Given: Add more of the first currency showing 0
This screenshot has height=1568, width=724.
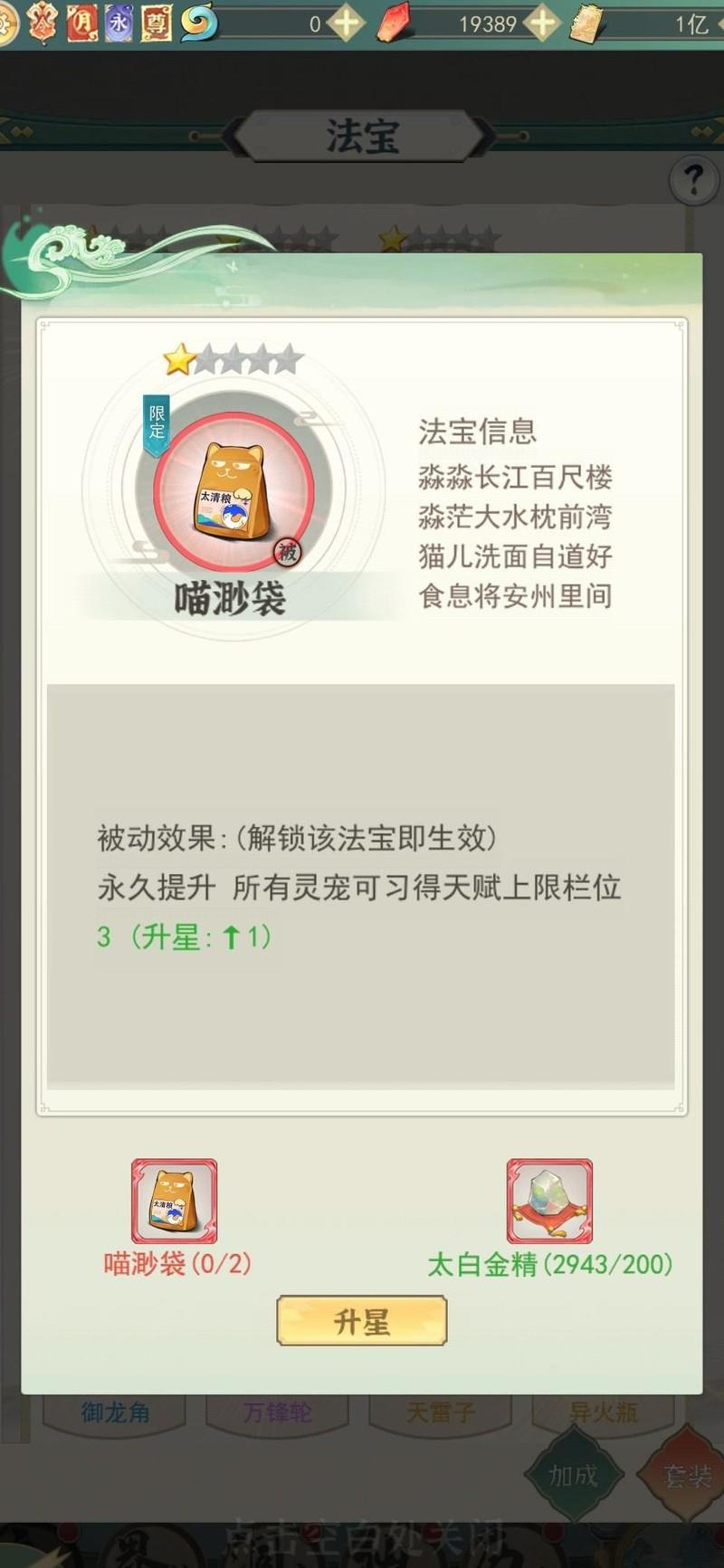Looking at the screenshot, I should (346, 24).
